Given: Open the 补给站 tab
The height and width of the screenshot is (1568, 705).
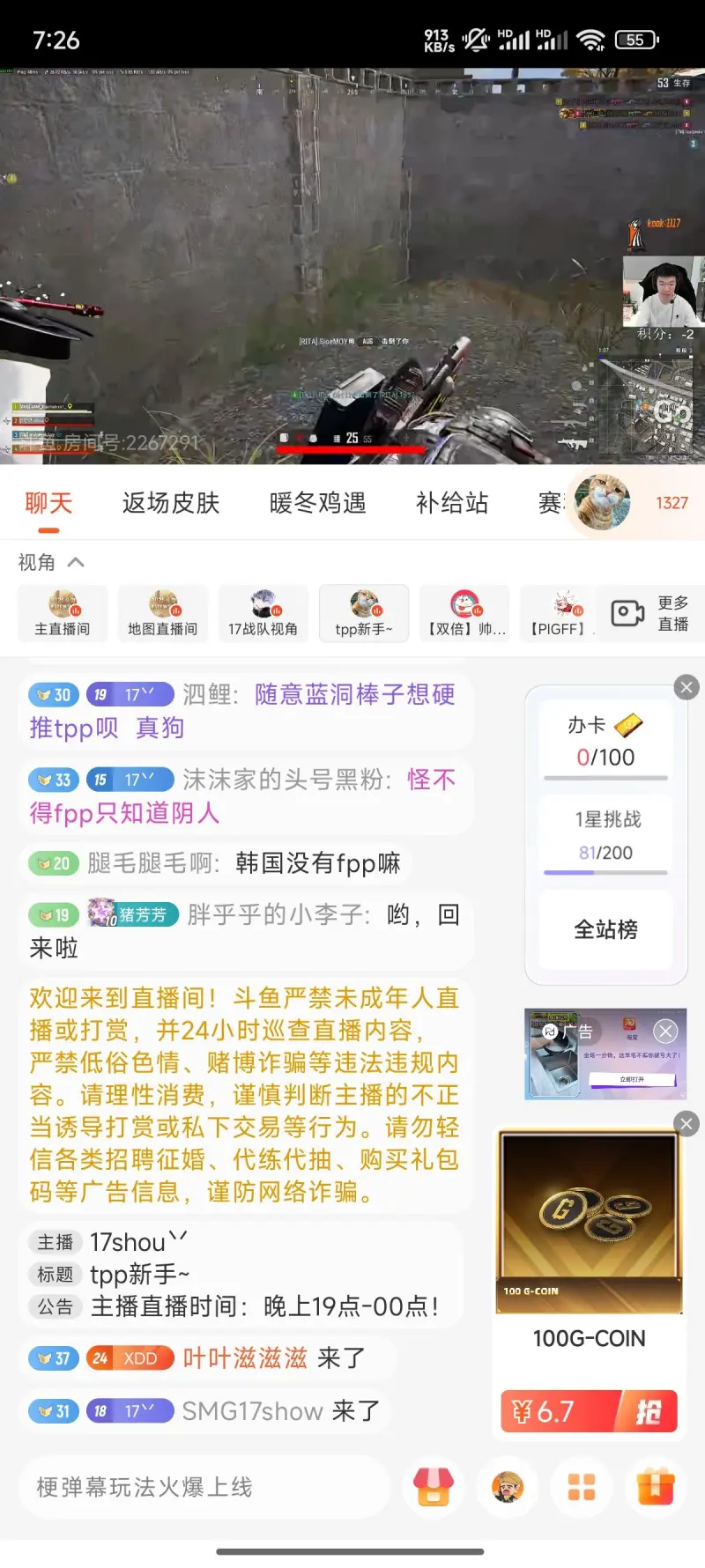Looking at the screenshot, I should (x=452, y=503).
